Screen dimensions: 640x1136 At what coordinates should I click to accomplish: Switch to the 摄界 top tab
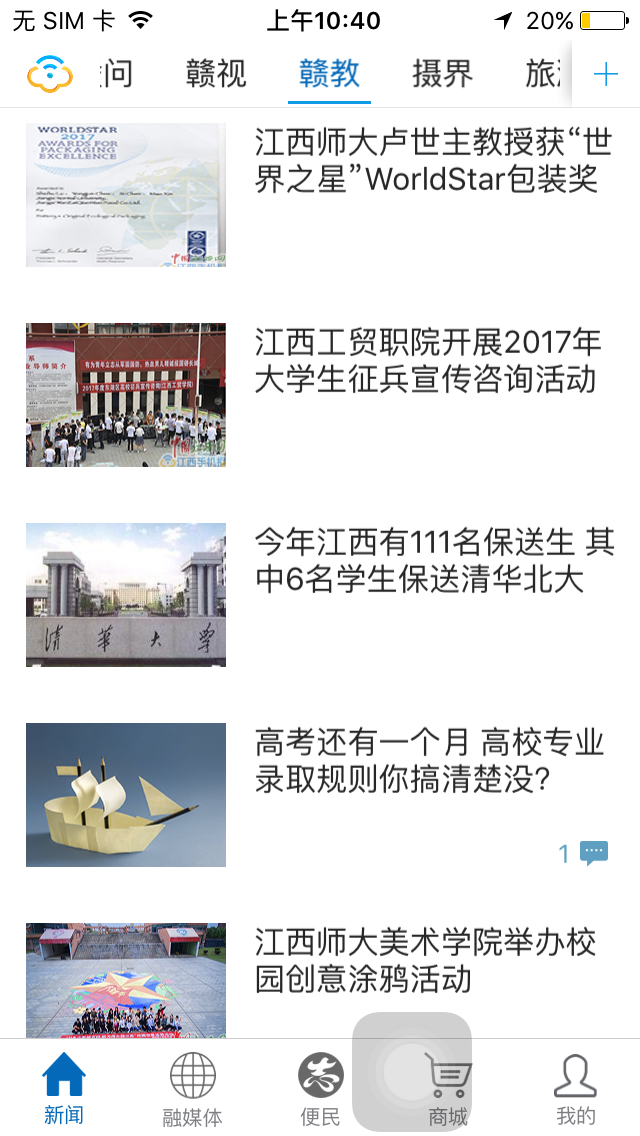(x=442, y=73)
